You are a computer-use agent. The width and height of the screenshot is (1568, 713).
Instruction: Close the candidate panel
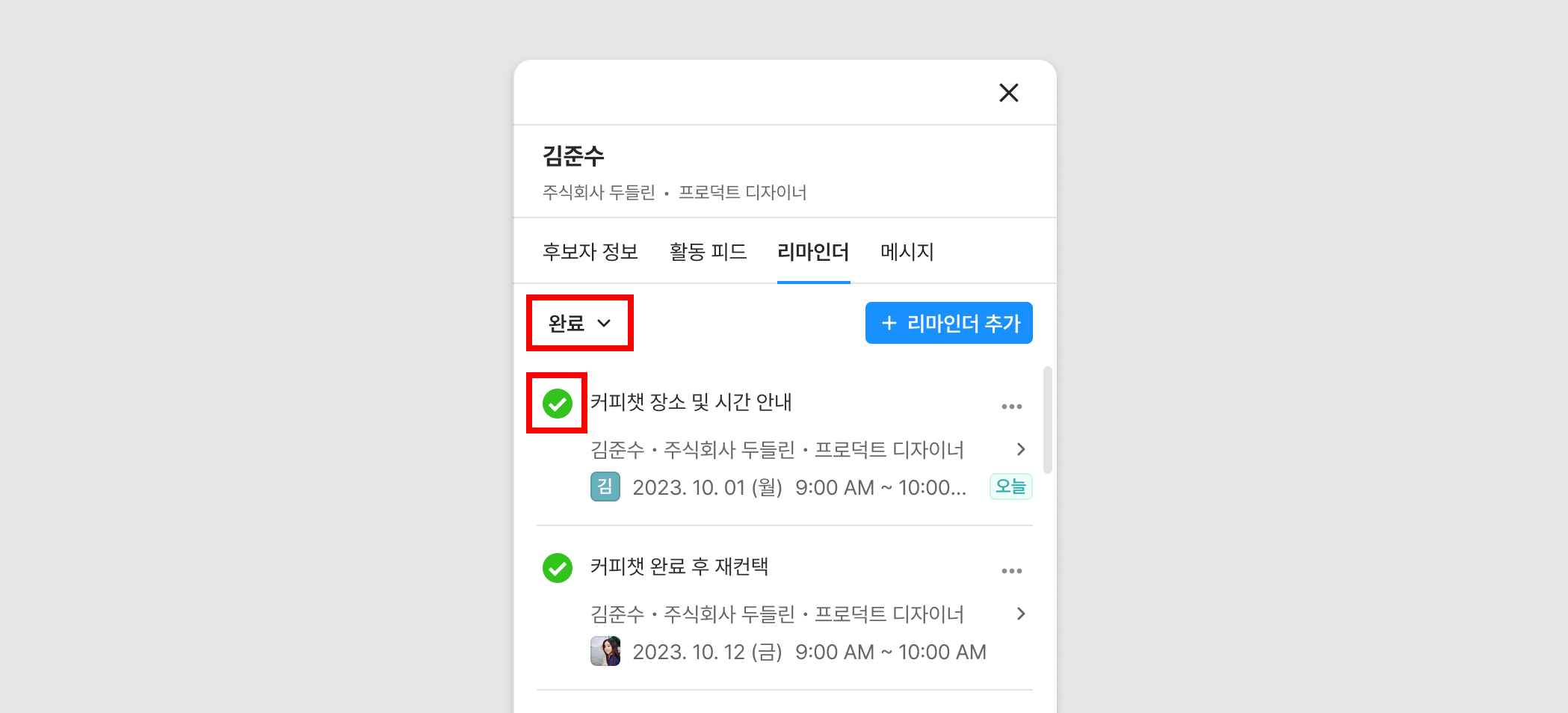click(1008, 93)
